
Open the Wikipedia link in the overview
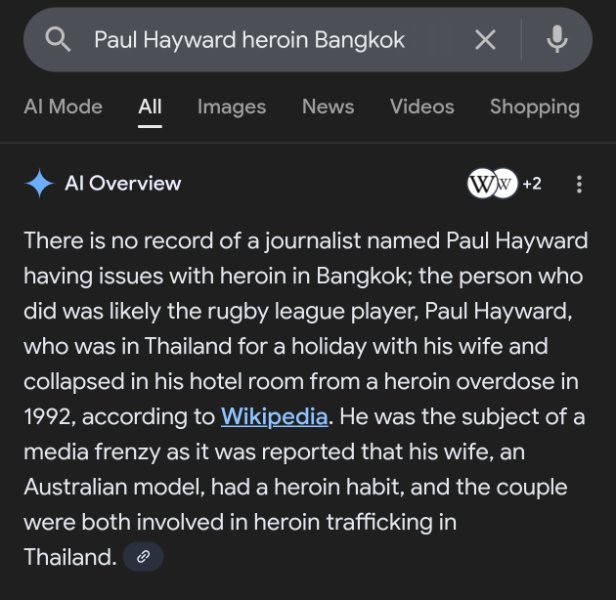274,415
